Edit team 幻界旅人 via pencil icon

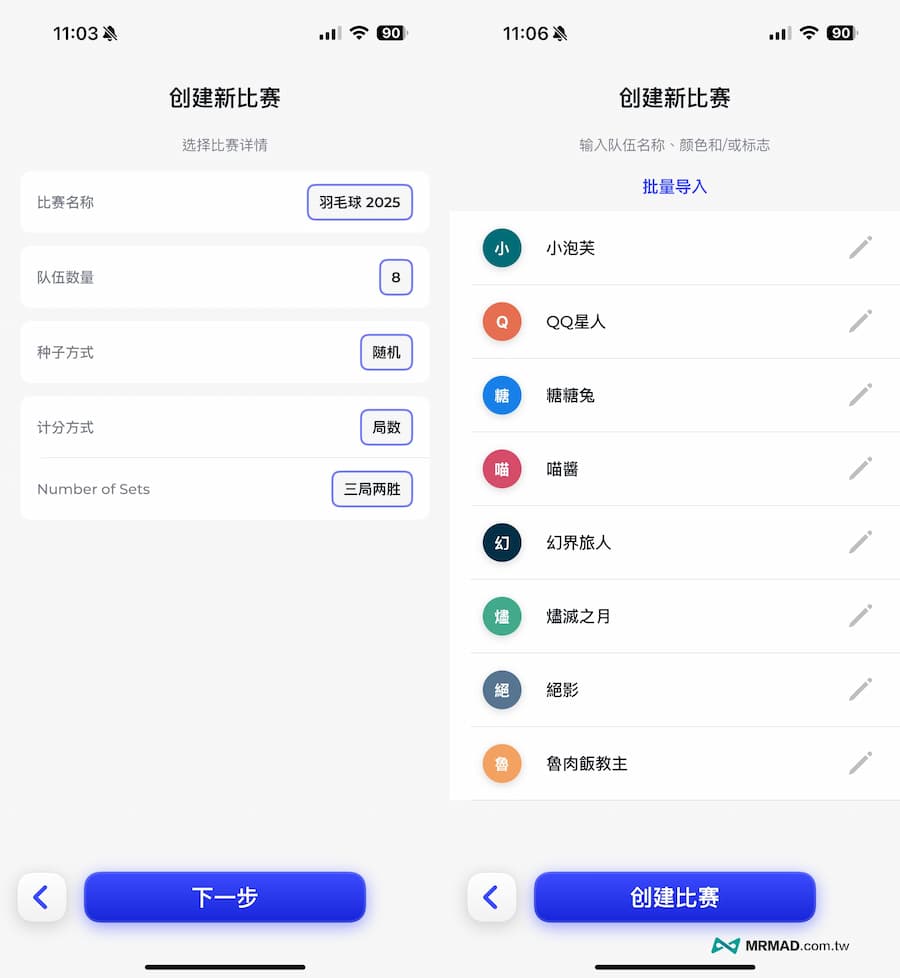pos(860,542)
